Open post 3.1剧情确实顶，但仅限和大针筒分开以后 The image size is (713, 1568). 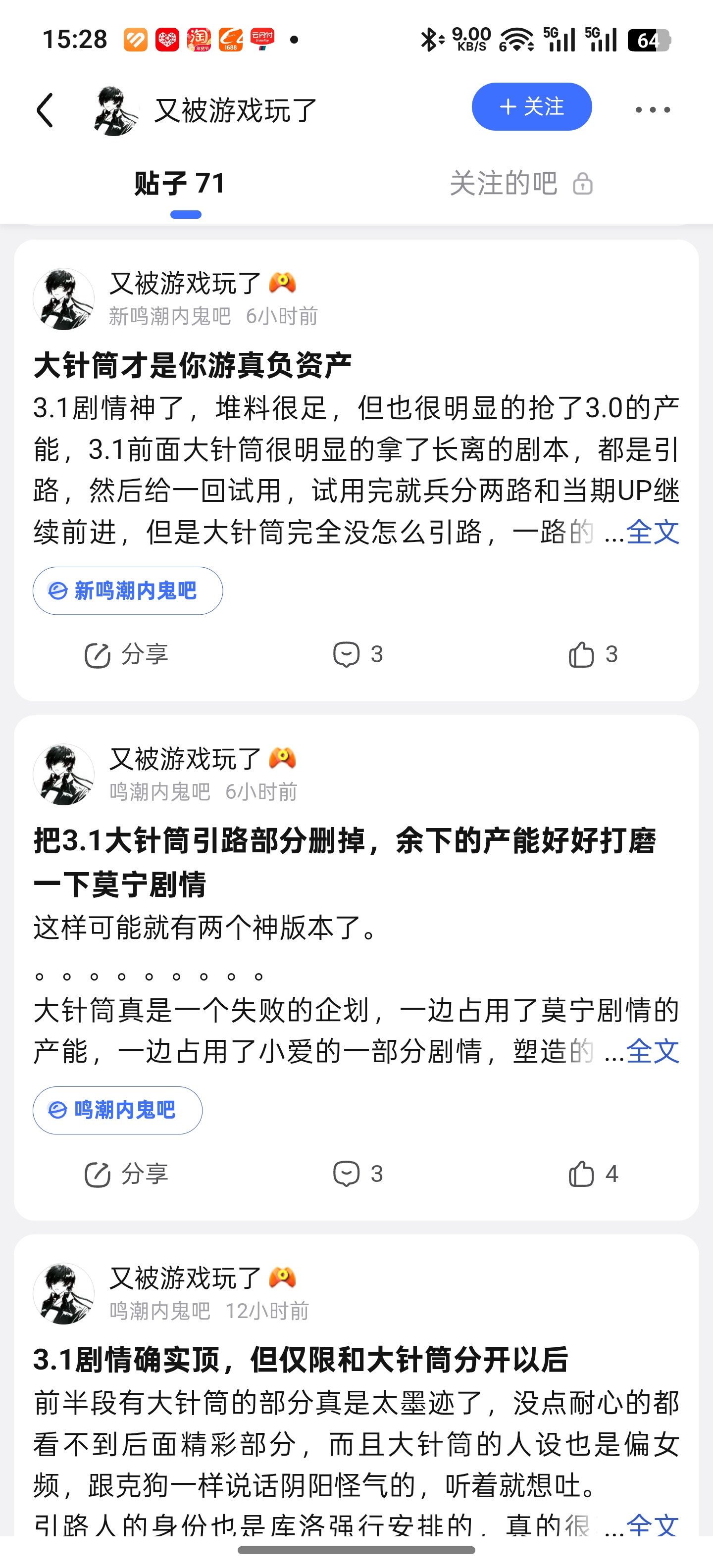pos(301,1360)
